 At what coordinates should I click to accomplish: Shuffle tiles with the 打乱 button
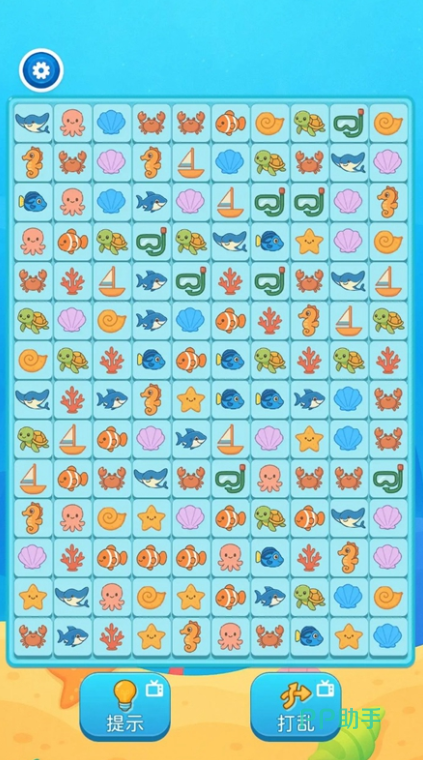(296, 706)
